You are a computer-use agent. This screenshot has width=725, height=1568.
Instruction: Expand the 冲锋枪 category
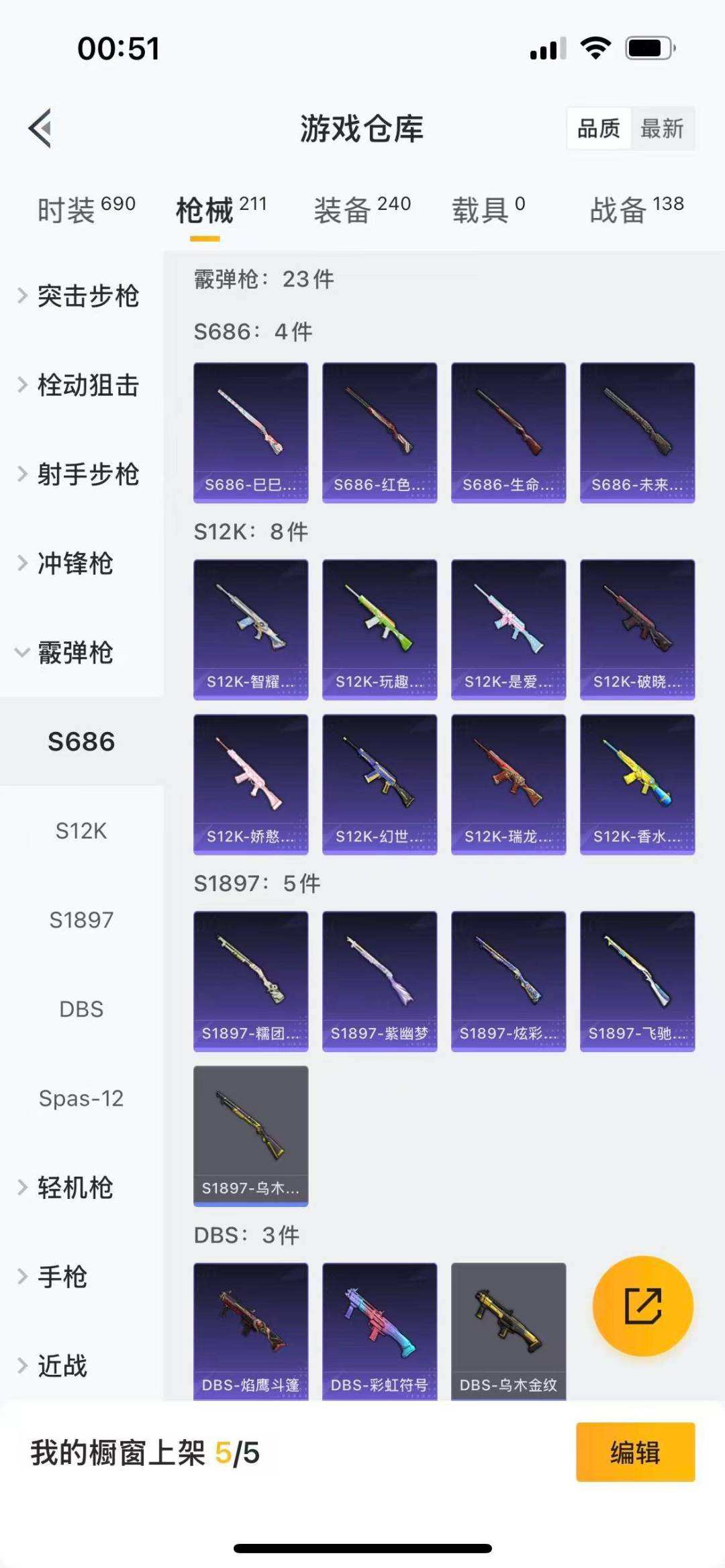[74, 564]
